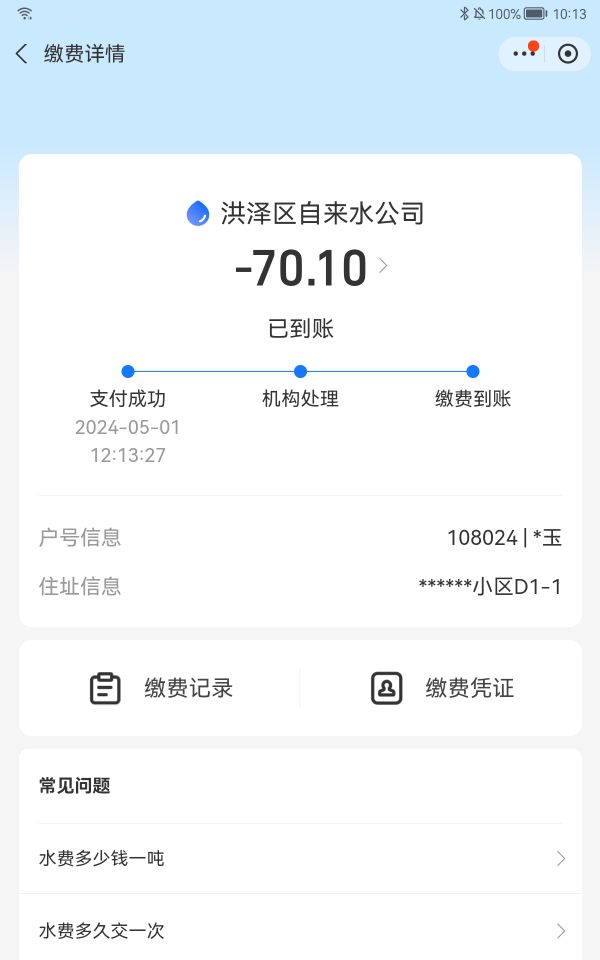This screenshot has width=600, height=960.
Task: View 缴费凭证 payment voucher
Action: [442, 688]
